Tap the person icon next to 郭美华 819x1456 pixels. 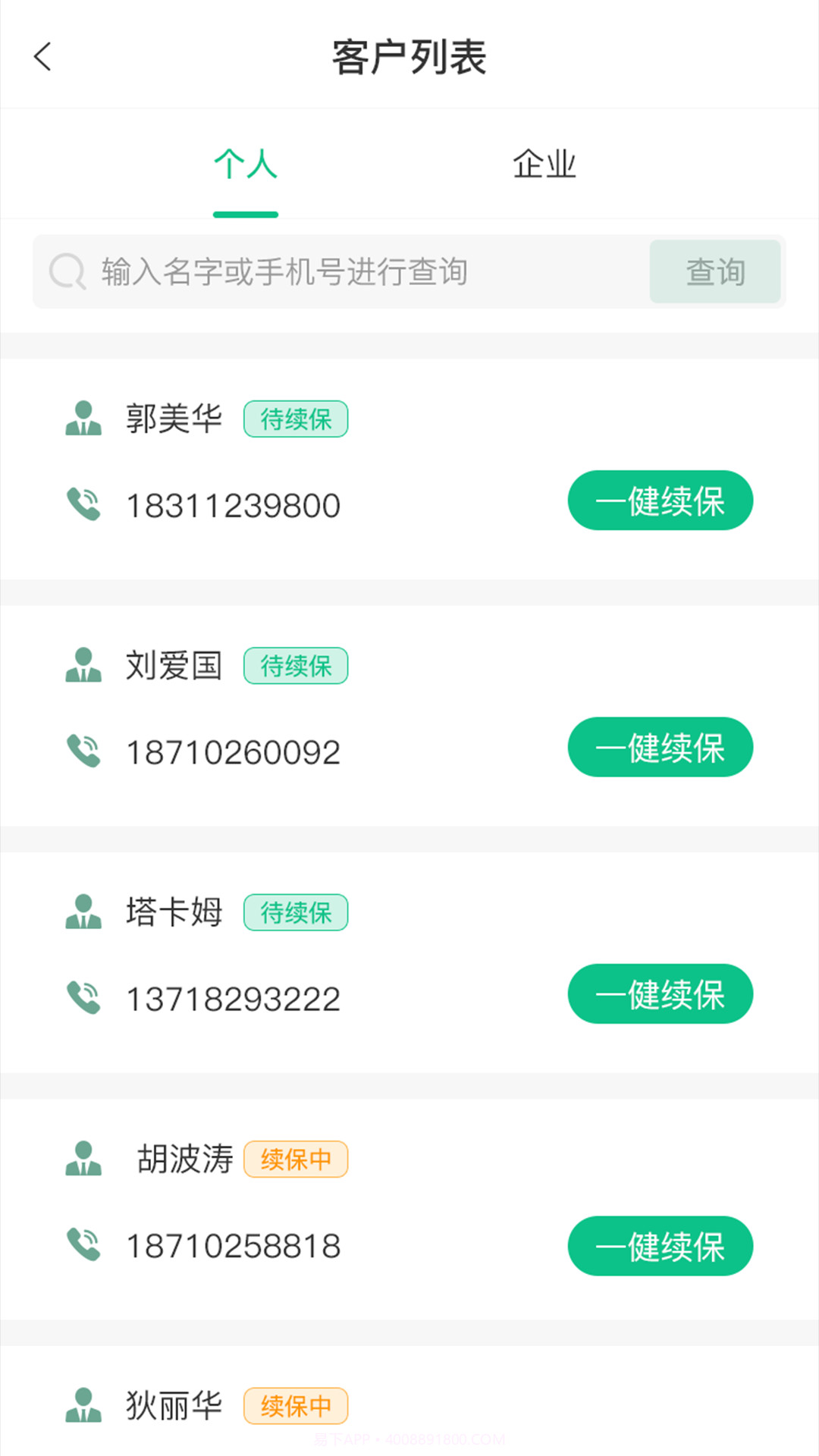click(x=85, y=419)
